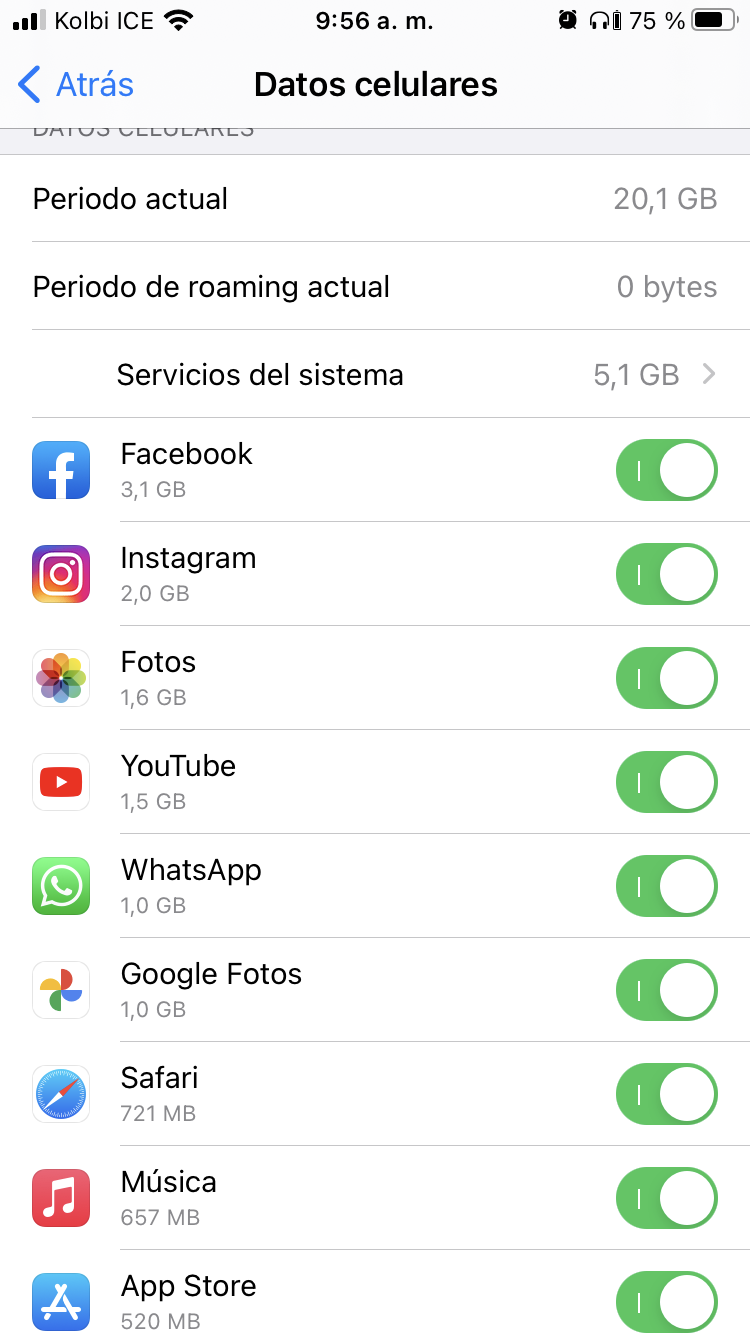This screenshot has height=1334, width=750.
Task: Disable WhatsApp cellular data switch
Action: [x=666, y=886]
